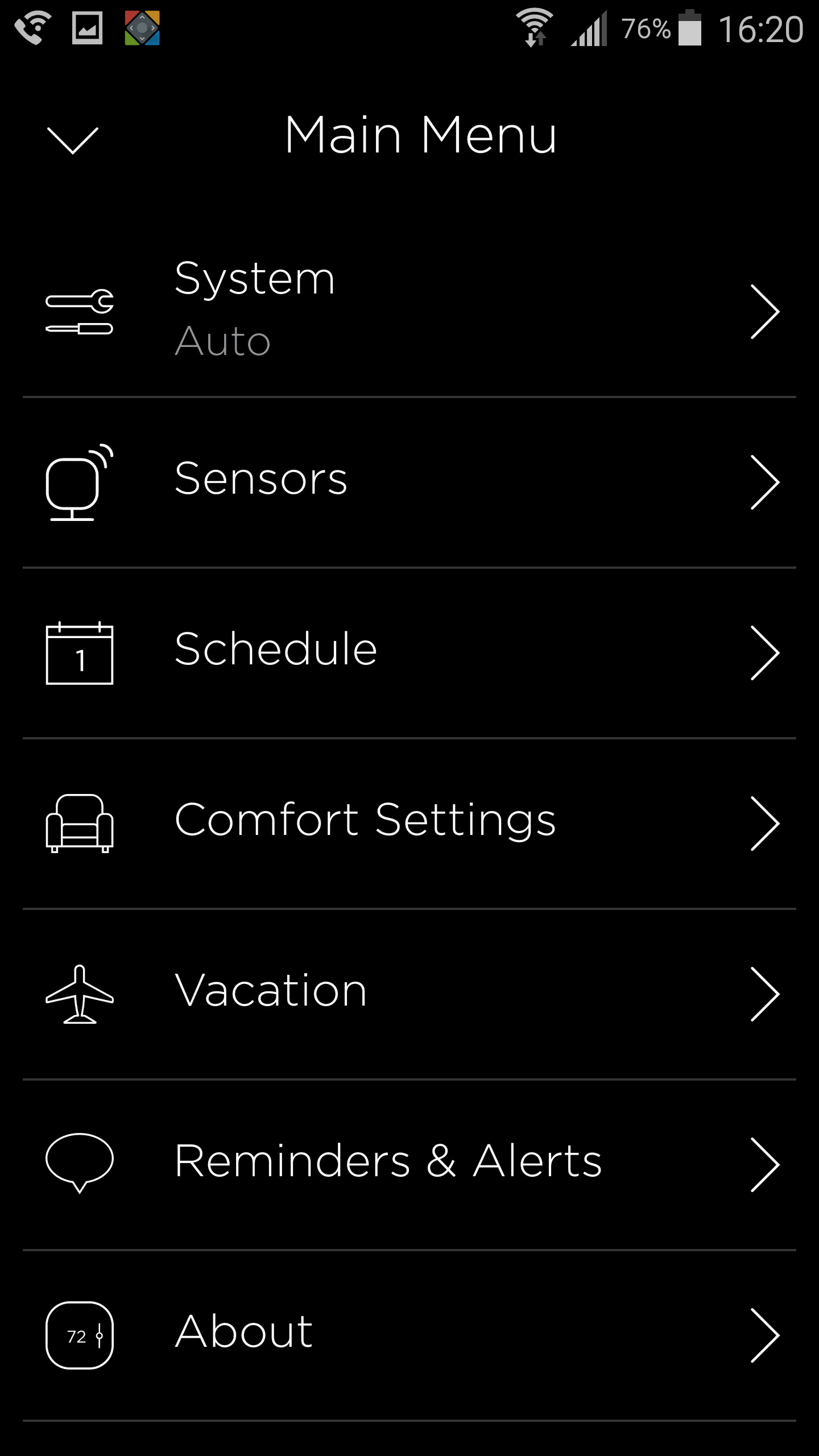This screenshot has height=1456, width=819.
Task: Open the About page
Action: [409, 1335]
